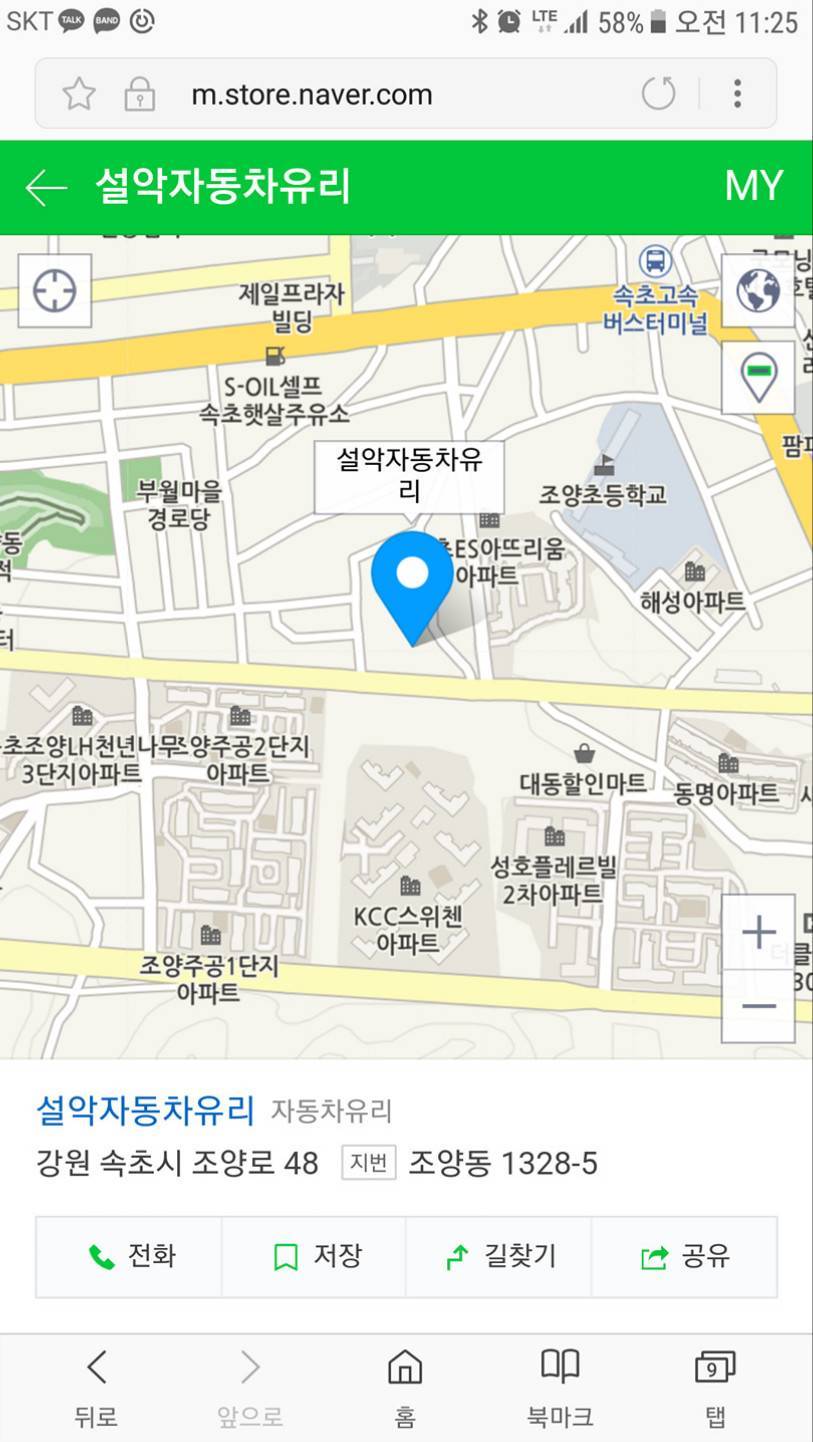
Task: Go to the browser 홈 page
Action: tap(405, 1385)
